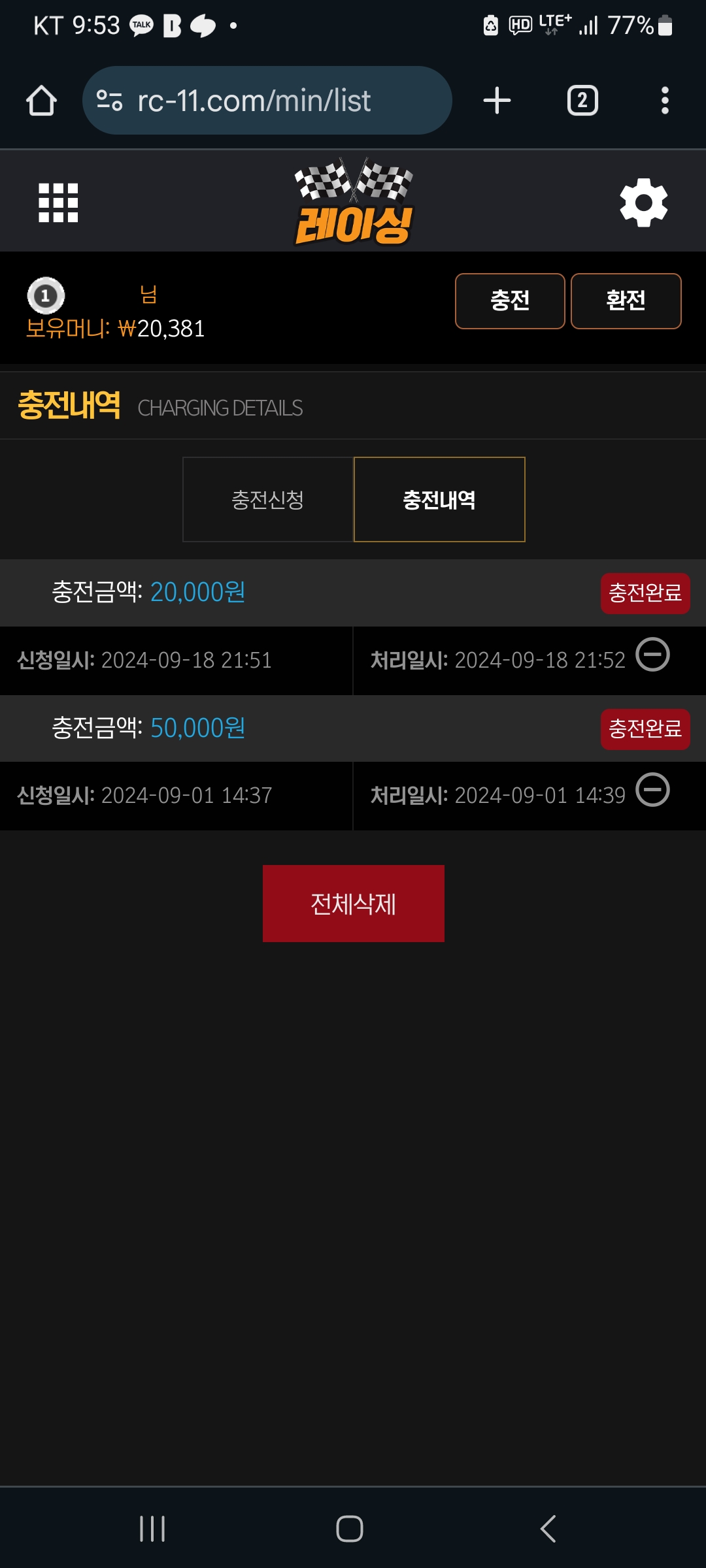Switch to the 충전신청 tab
This screenshot has height=1568, width=706.
(268, 500)
